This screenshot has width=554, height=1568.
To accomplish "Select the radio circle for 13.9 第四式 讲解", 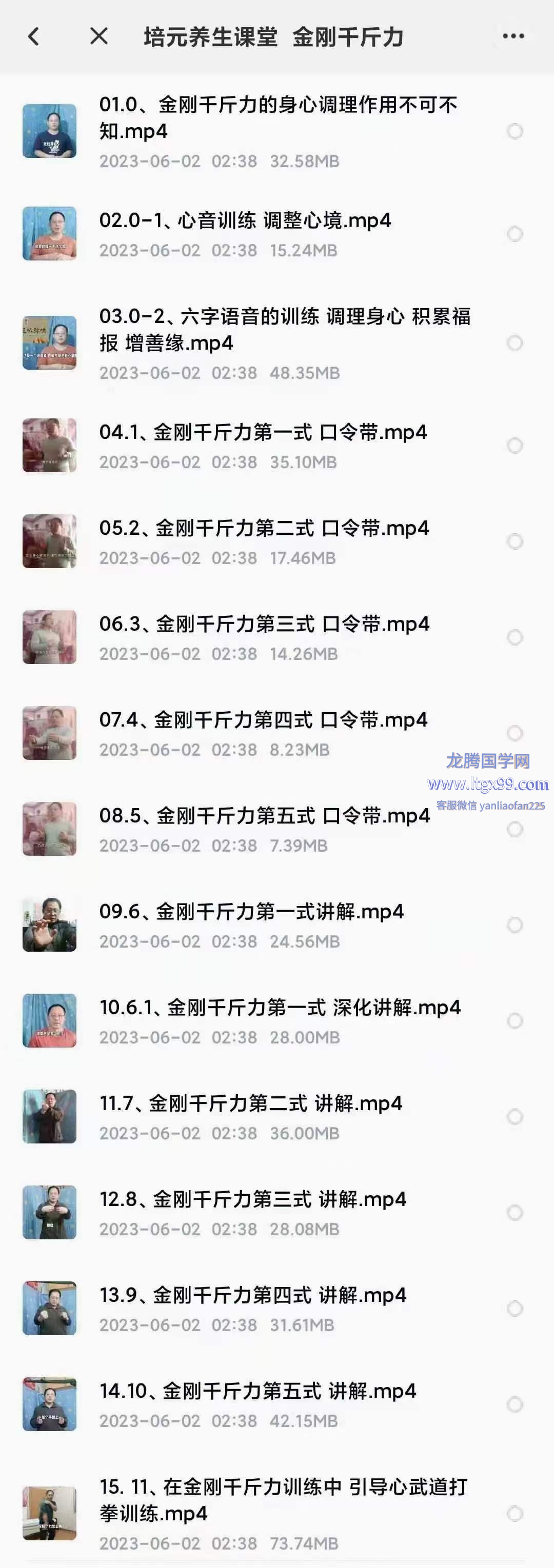I will [x=515, y=1308].
